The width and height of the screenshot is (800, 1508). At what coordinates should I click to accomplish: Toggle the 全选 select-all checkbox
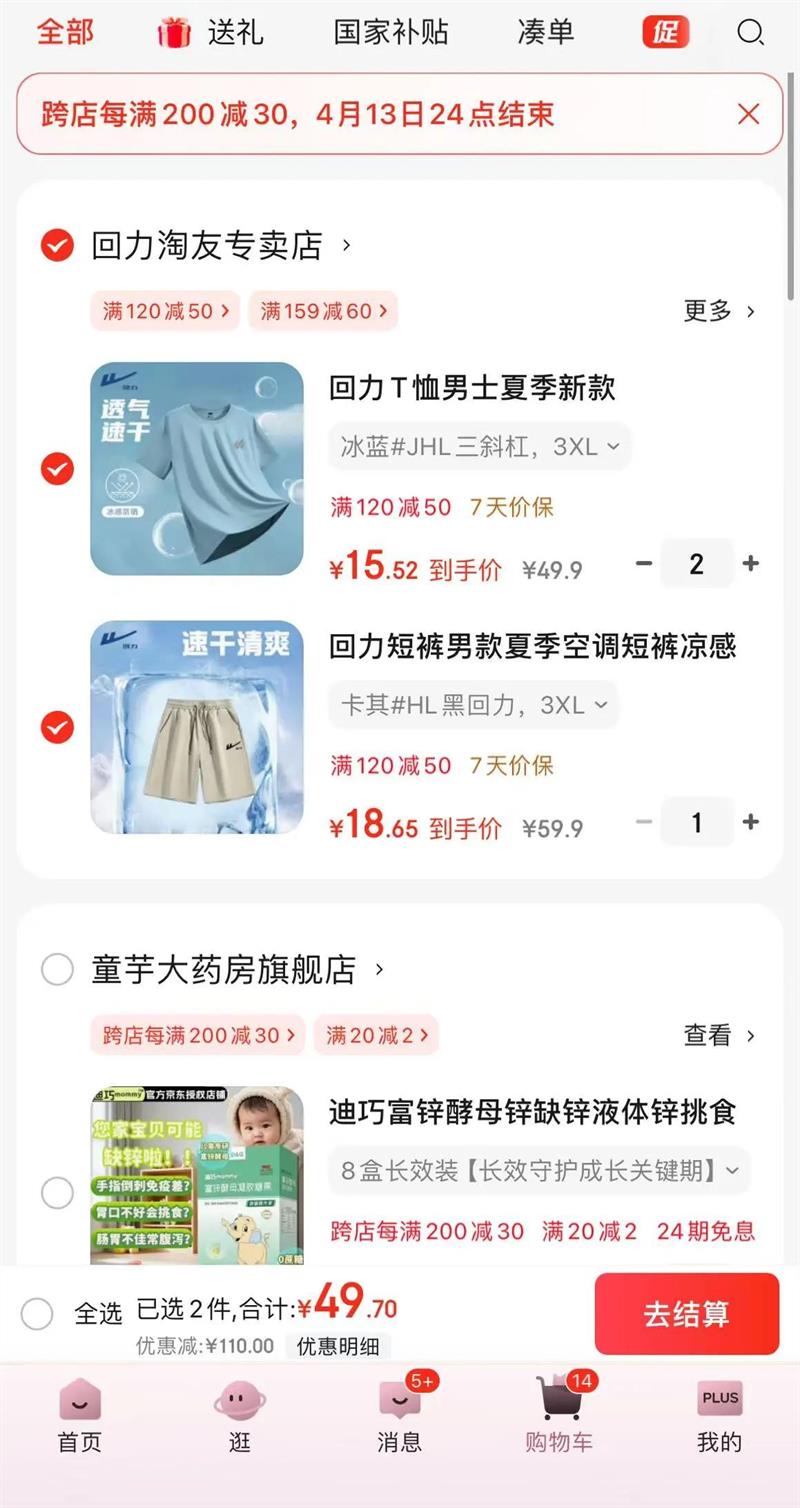37,1313
